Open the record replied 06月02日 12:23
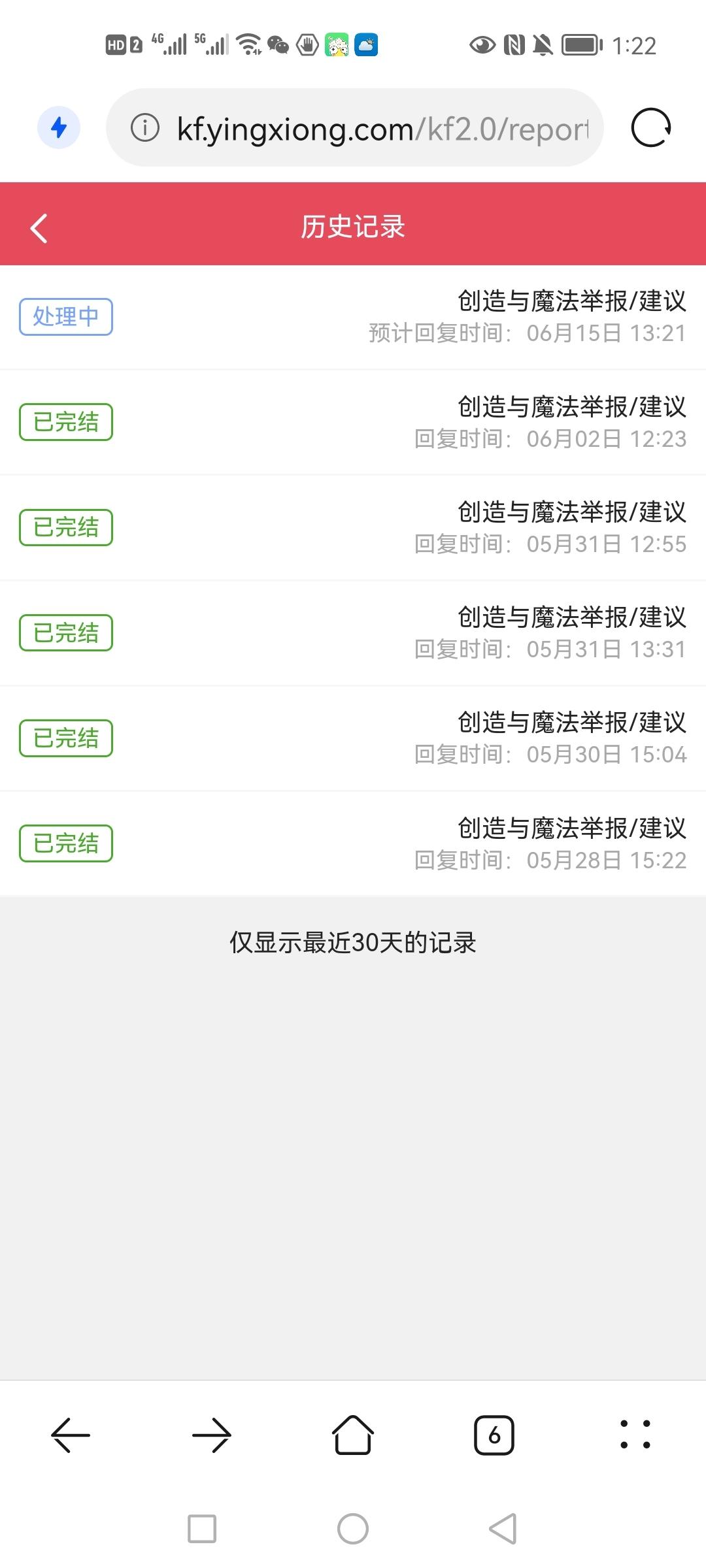Viewport: 706px width, 1568px height. pyautogui.click(x=353, y=423)
